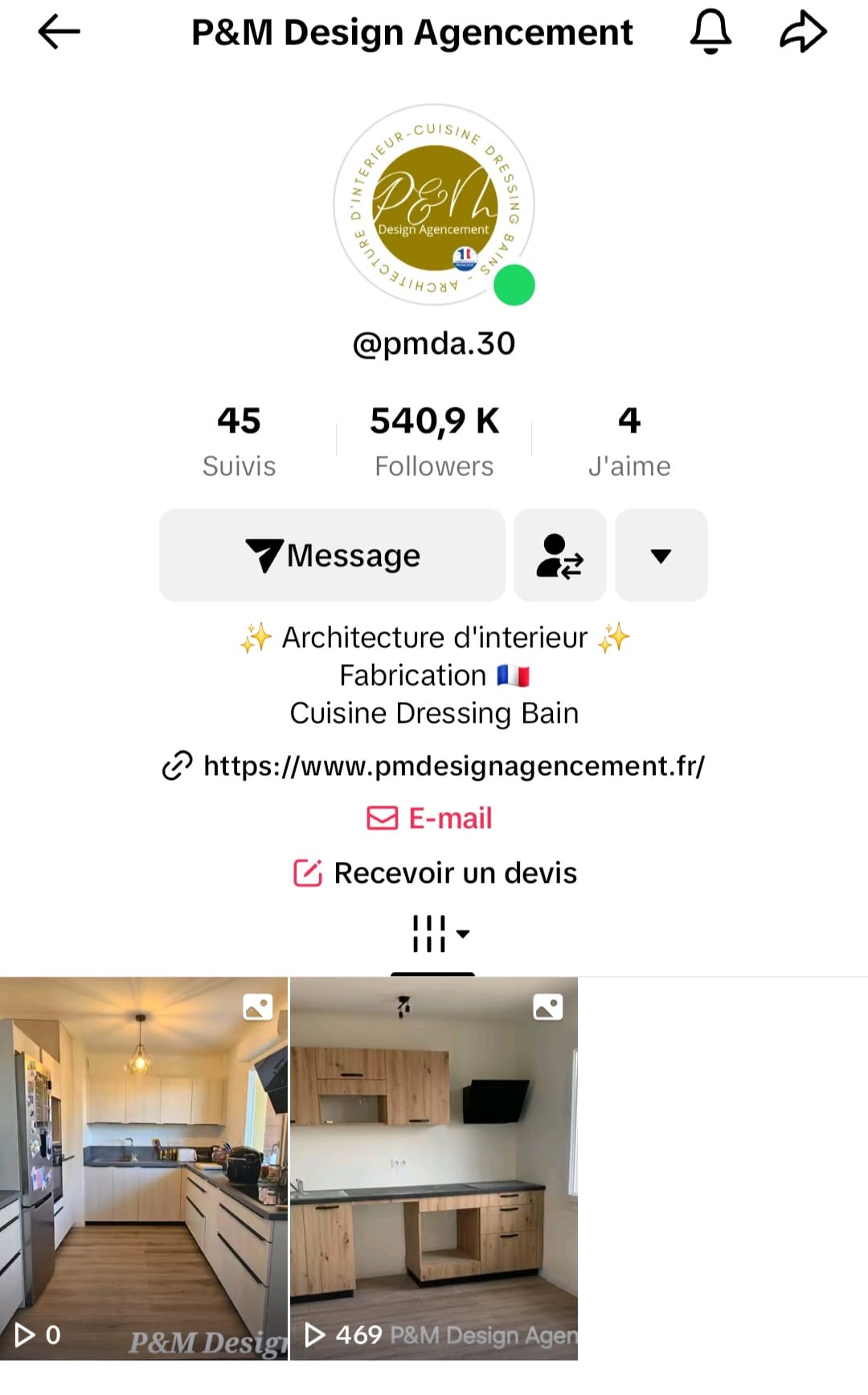This screenshot has height=1395, width=868.
Task: Open the wooden kitchen post with 469 views
Action: tap(434, 1168)
